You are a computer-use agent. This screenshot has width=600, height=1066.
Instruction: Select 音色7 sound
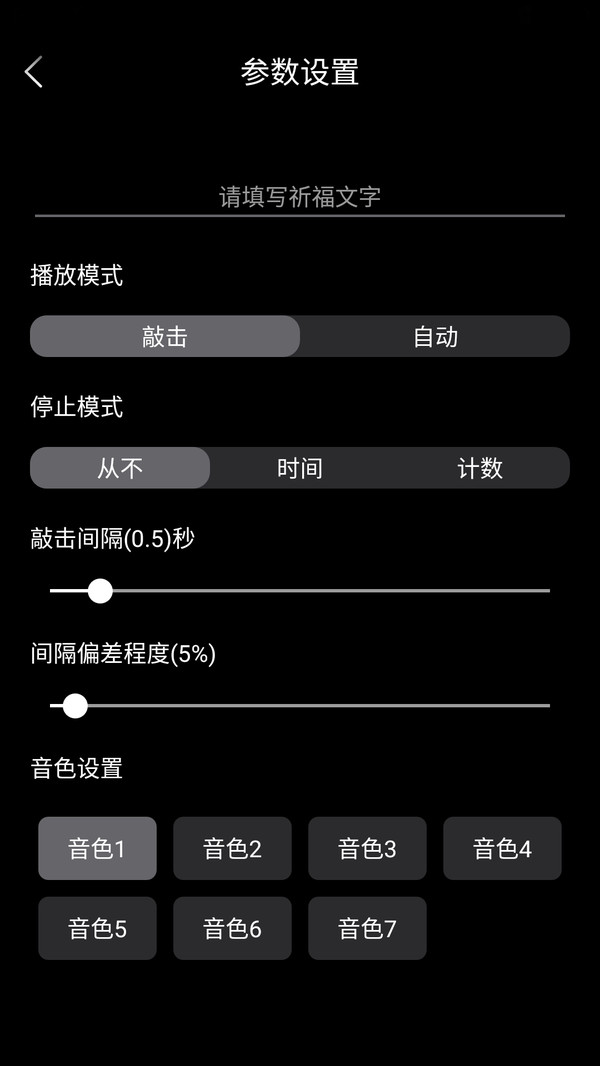pos(367,929)
